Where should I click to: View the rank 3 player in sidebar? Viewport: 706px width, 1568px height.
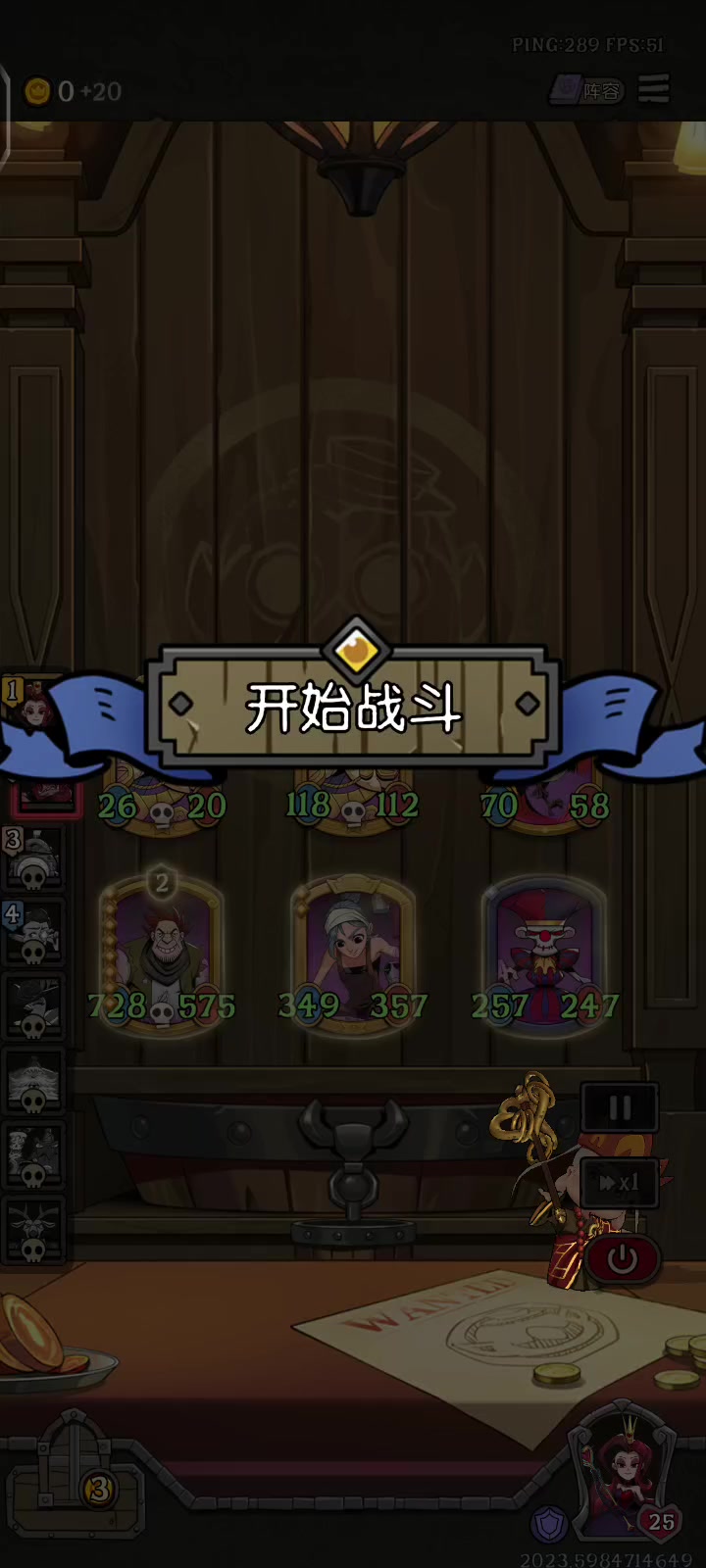31,857
